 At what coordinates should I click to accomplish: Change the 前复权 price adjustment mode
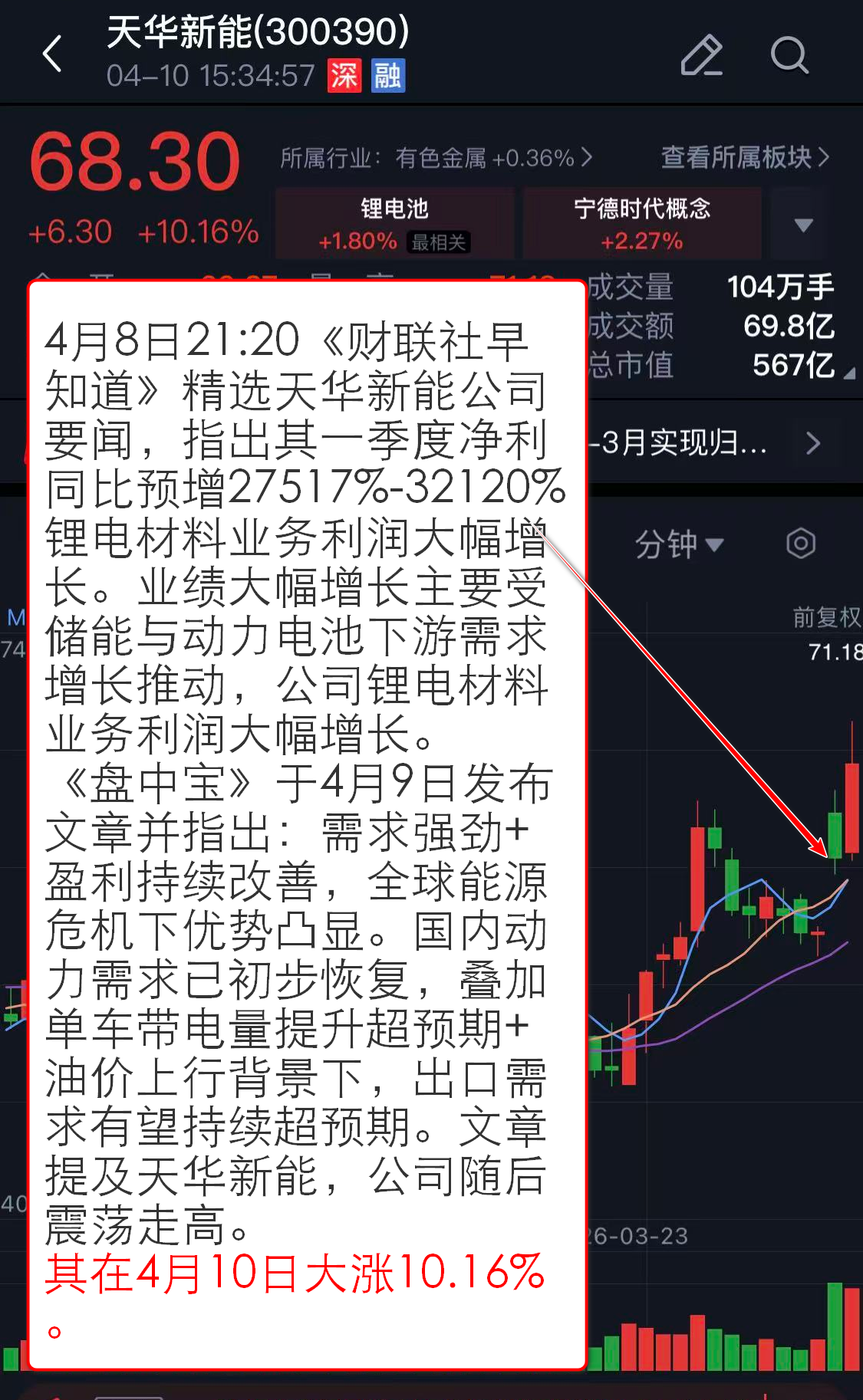click(825, 616)
